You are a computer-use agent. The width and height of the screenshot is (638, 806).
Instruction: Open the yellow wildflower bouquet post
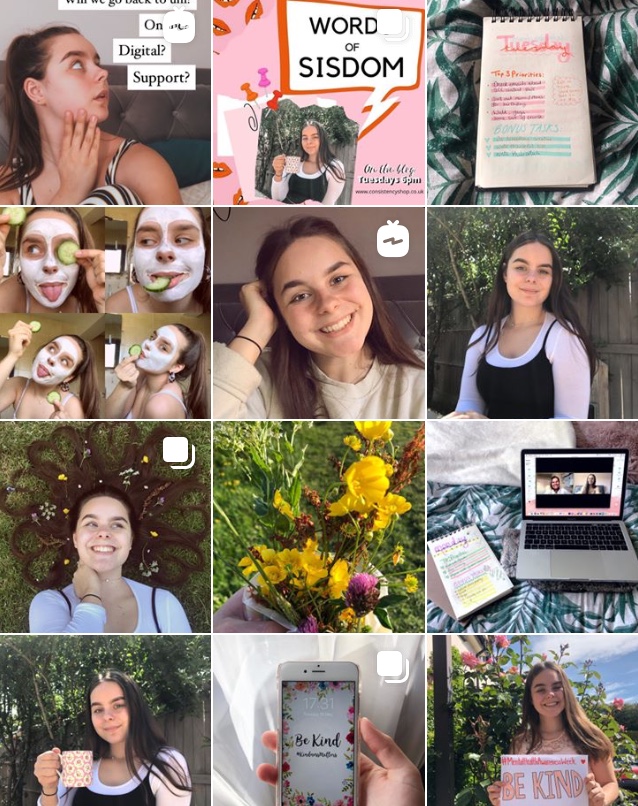click(318, 526)
